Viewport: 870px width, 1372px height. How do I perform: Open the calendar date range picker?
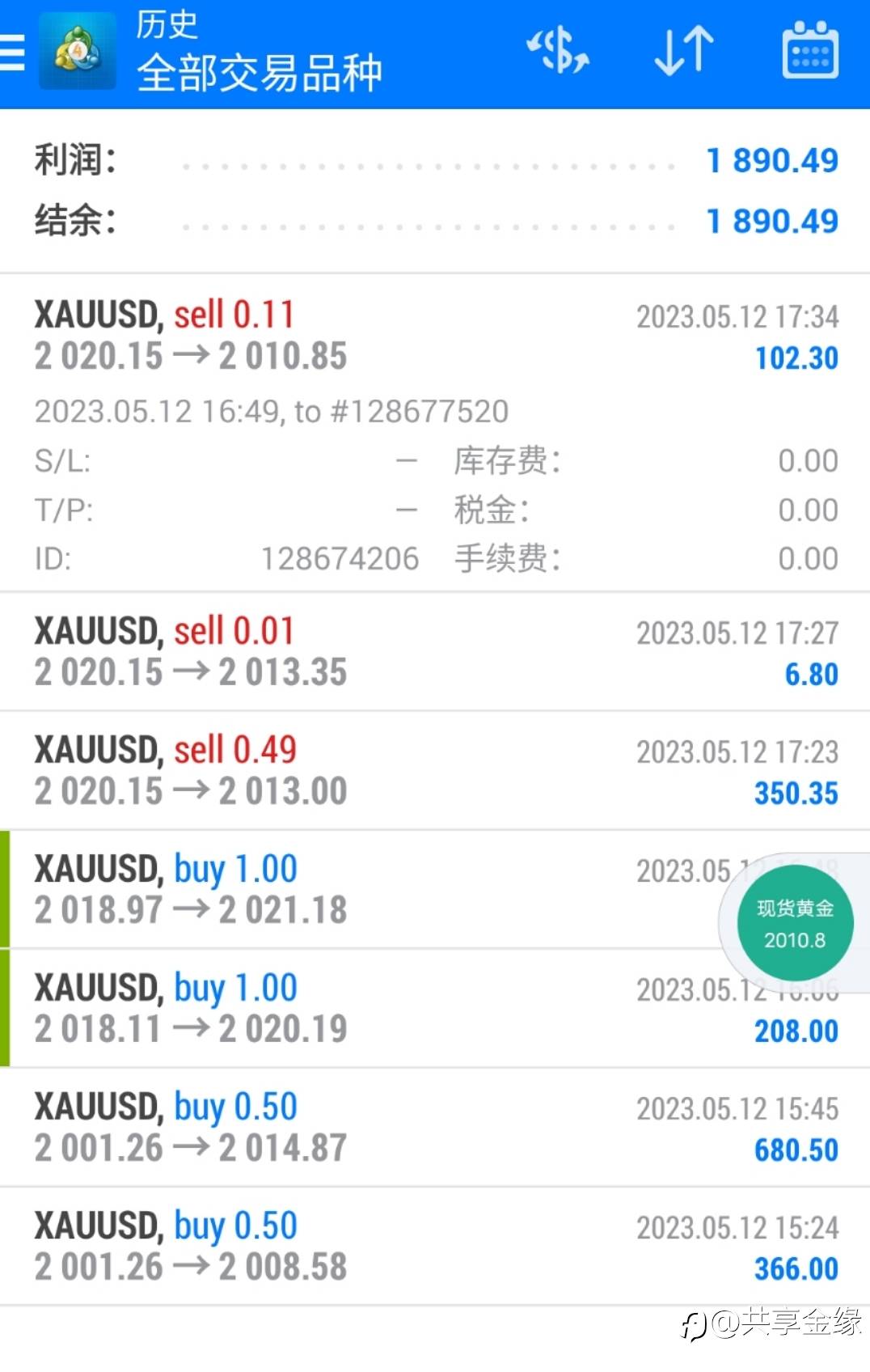coord(809,51)
